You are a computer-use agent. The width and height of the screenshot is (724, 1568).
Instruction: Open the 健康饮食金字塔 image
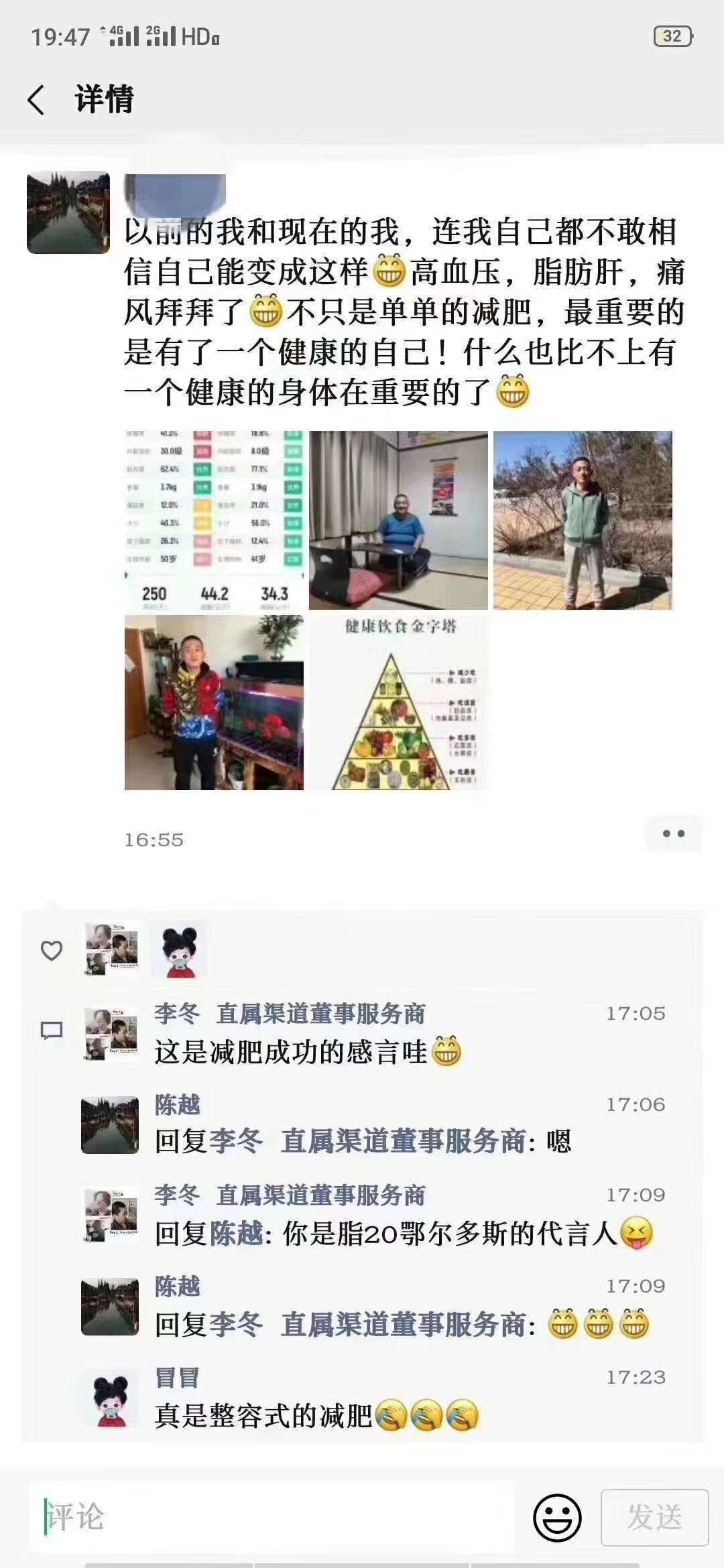[x=398, y=702]
